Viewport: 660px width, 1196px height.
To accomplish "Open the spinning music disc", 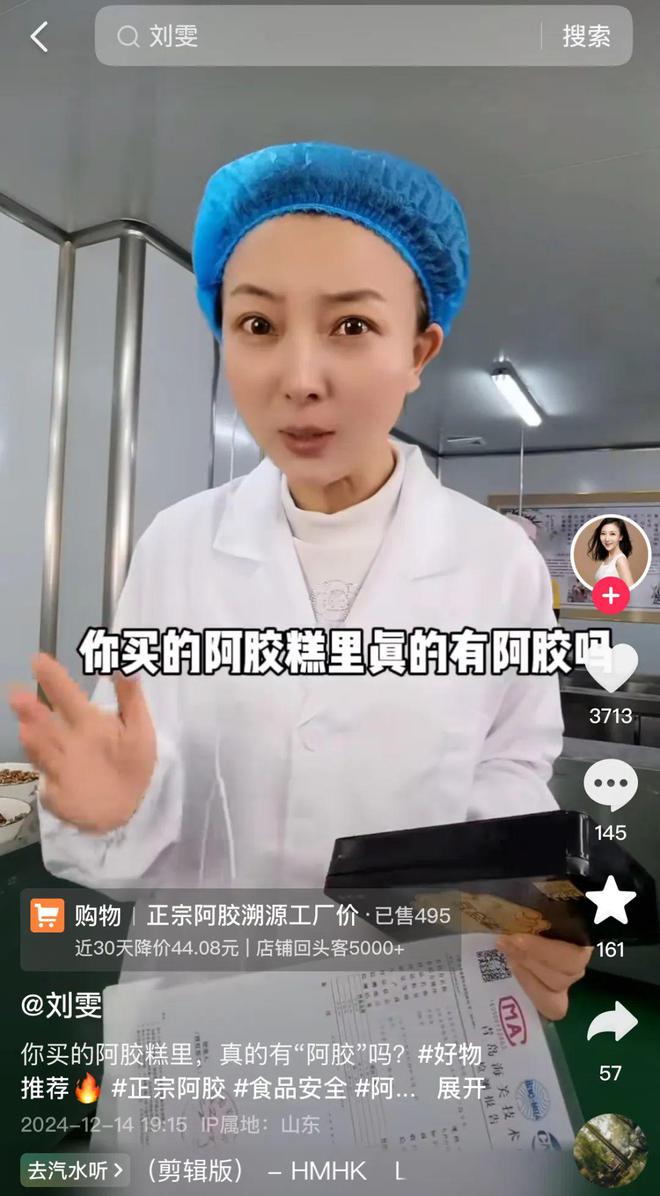I will point(610,1150).
